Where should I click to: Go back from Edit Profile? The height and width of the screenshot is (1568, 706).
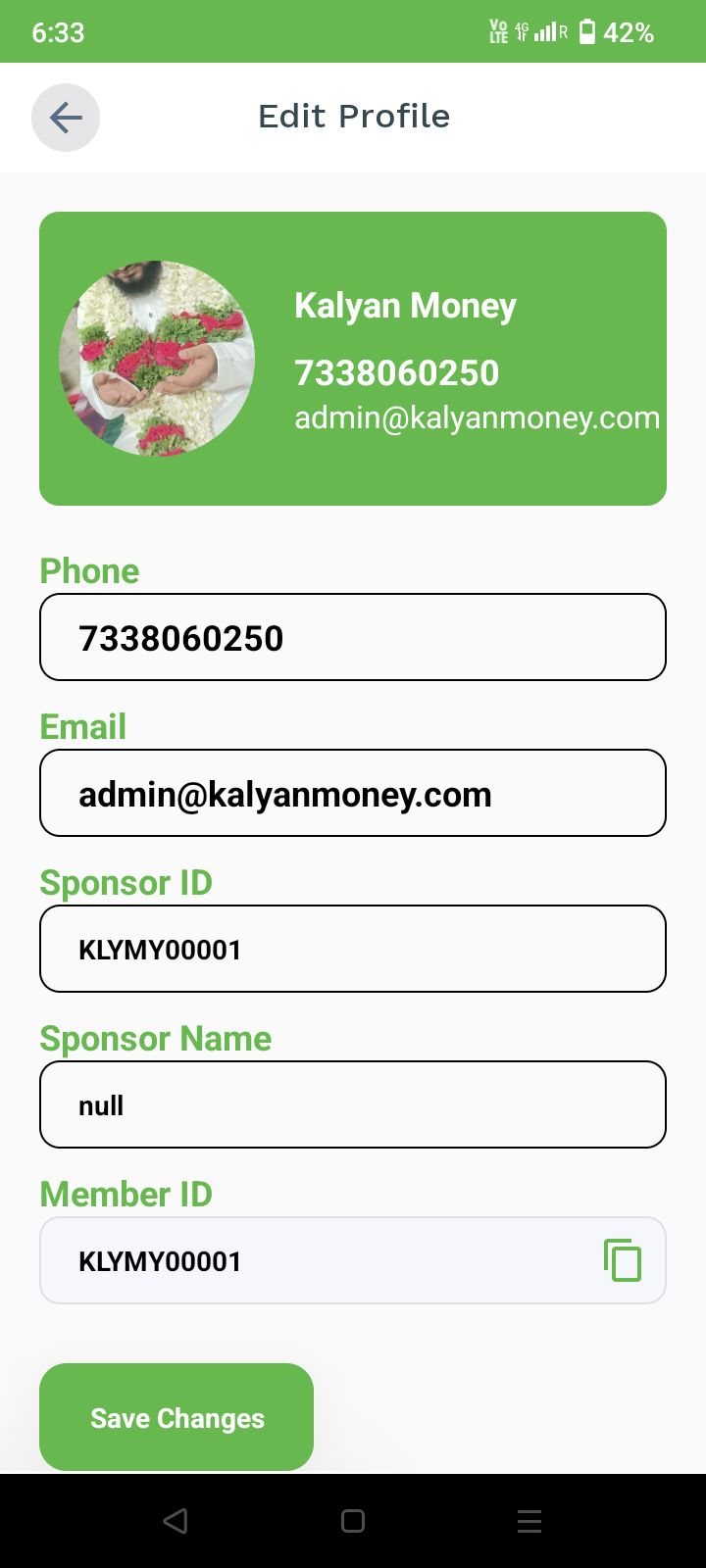[66, 118]
